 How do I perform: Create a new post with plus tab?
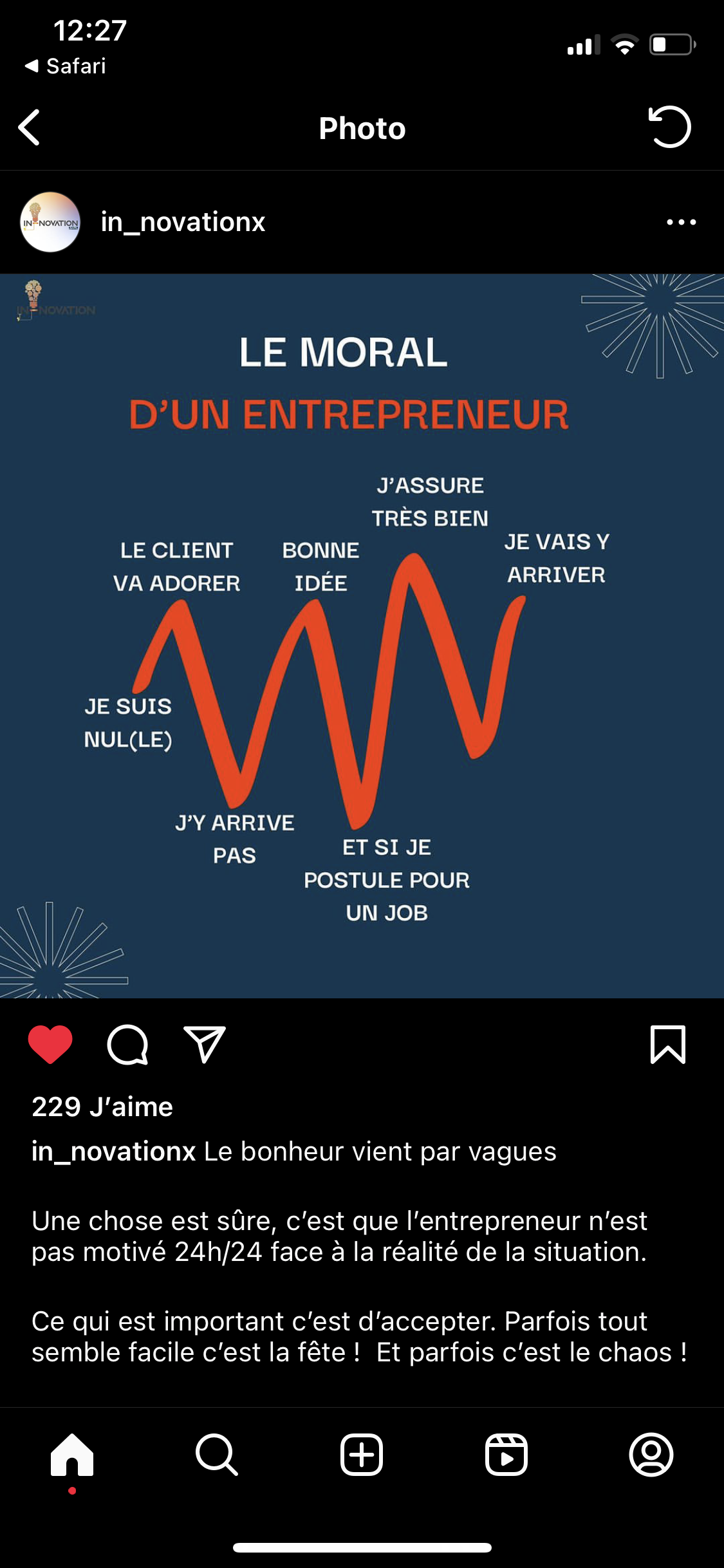pyautogui.click(x=362, y=1455)
